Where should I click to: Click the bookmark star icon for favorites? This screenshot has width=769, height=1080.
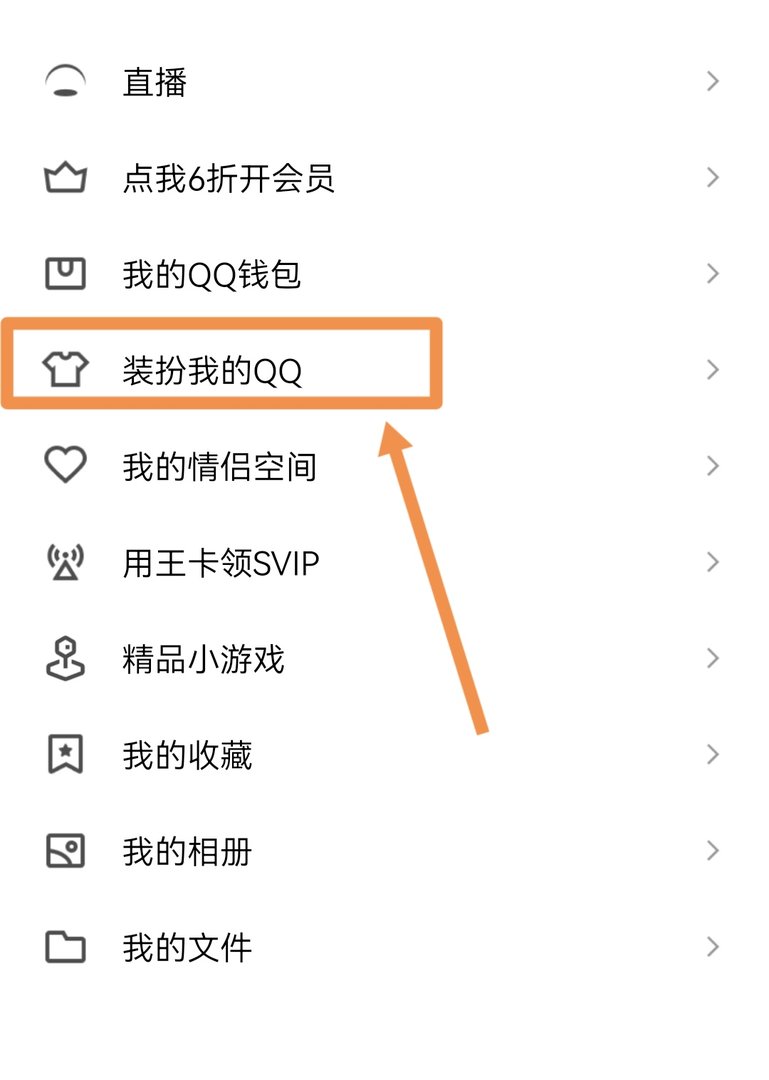[64, 754]
